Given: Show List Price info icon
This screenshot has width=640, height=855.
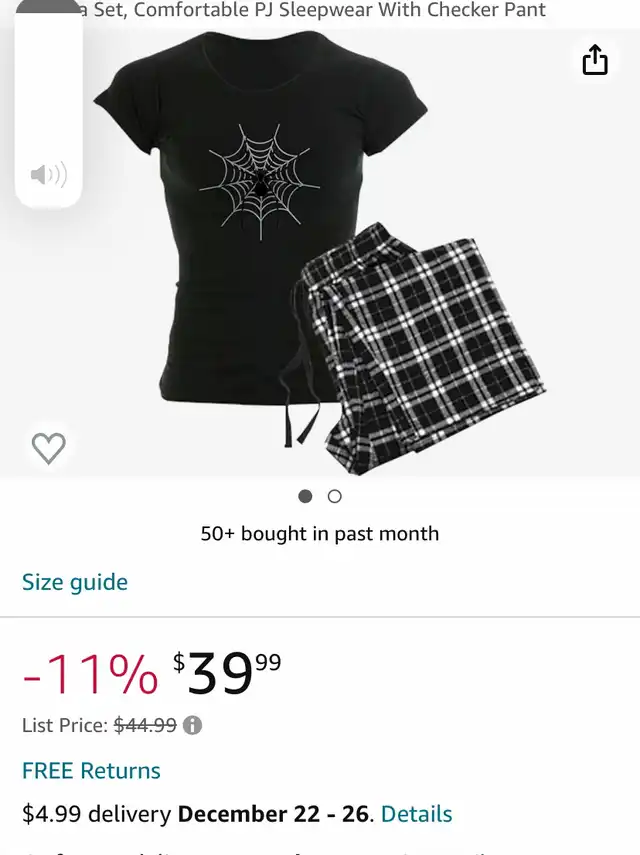Looking at the screenshot, I should click(x=192, y=725).
